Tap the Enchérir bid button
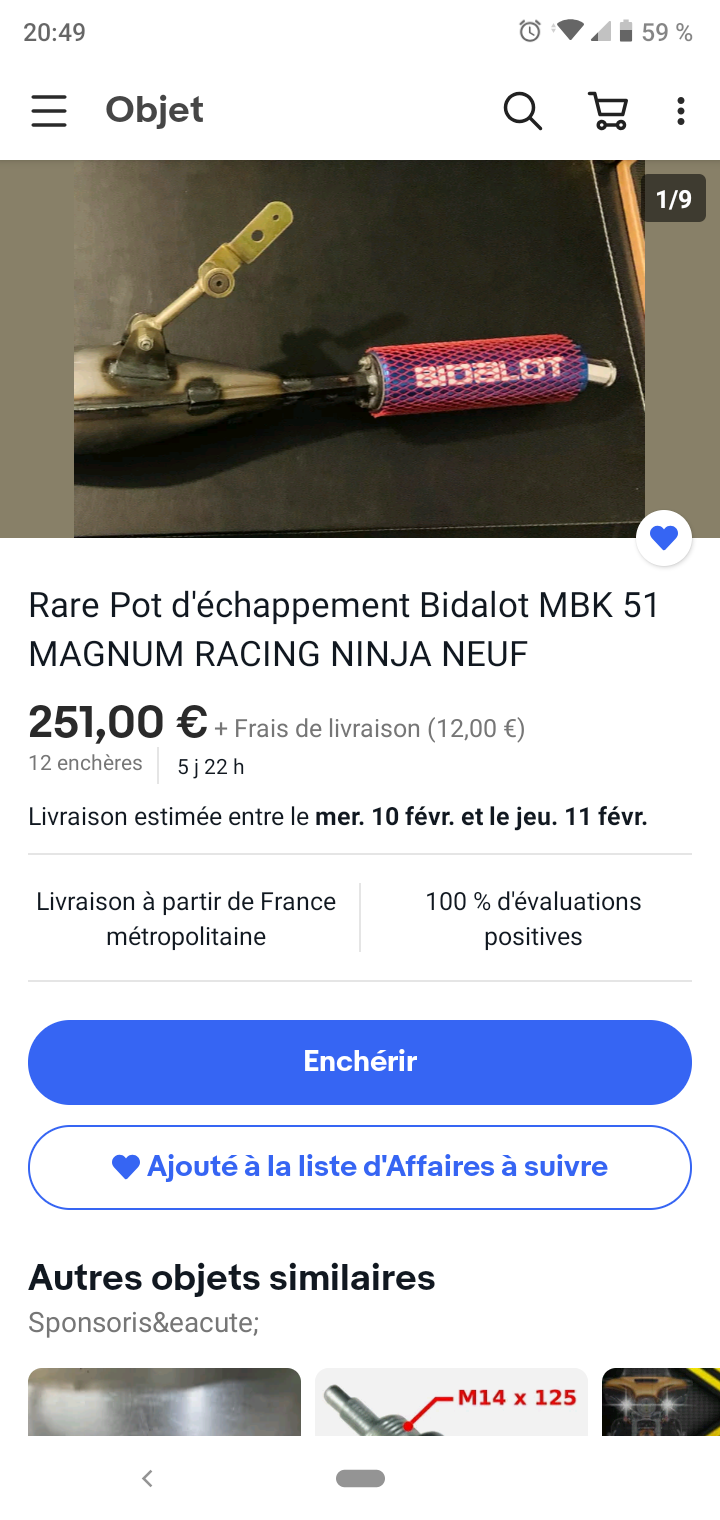Viewport: 720px width, 1520px height. [360, 1062]
